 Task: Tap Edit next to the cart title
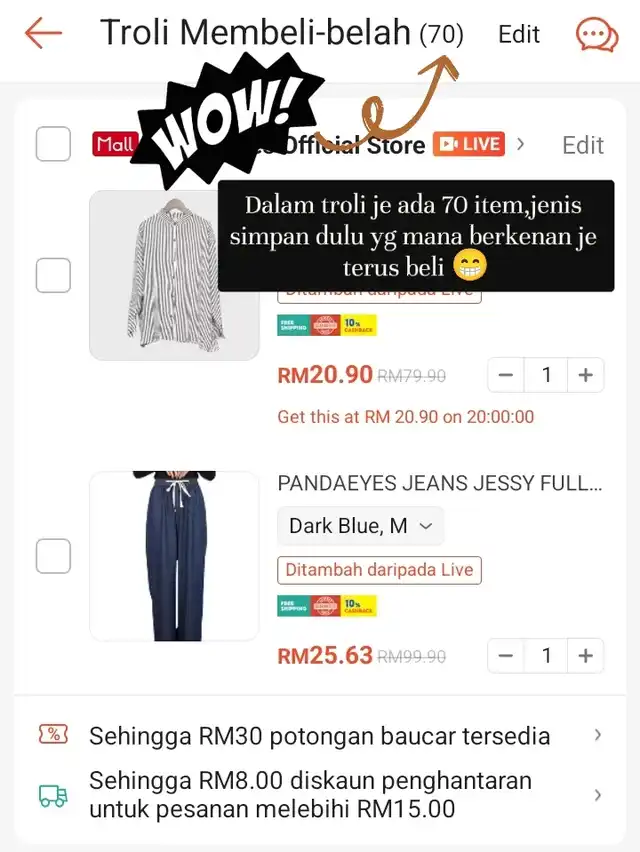[519, 34]
